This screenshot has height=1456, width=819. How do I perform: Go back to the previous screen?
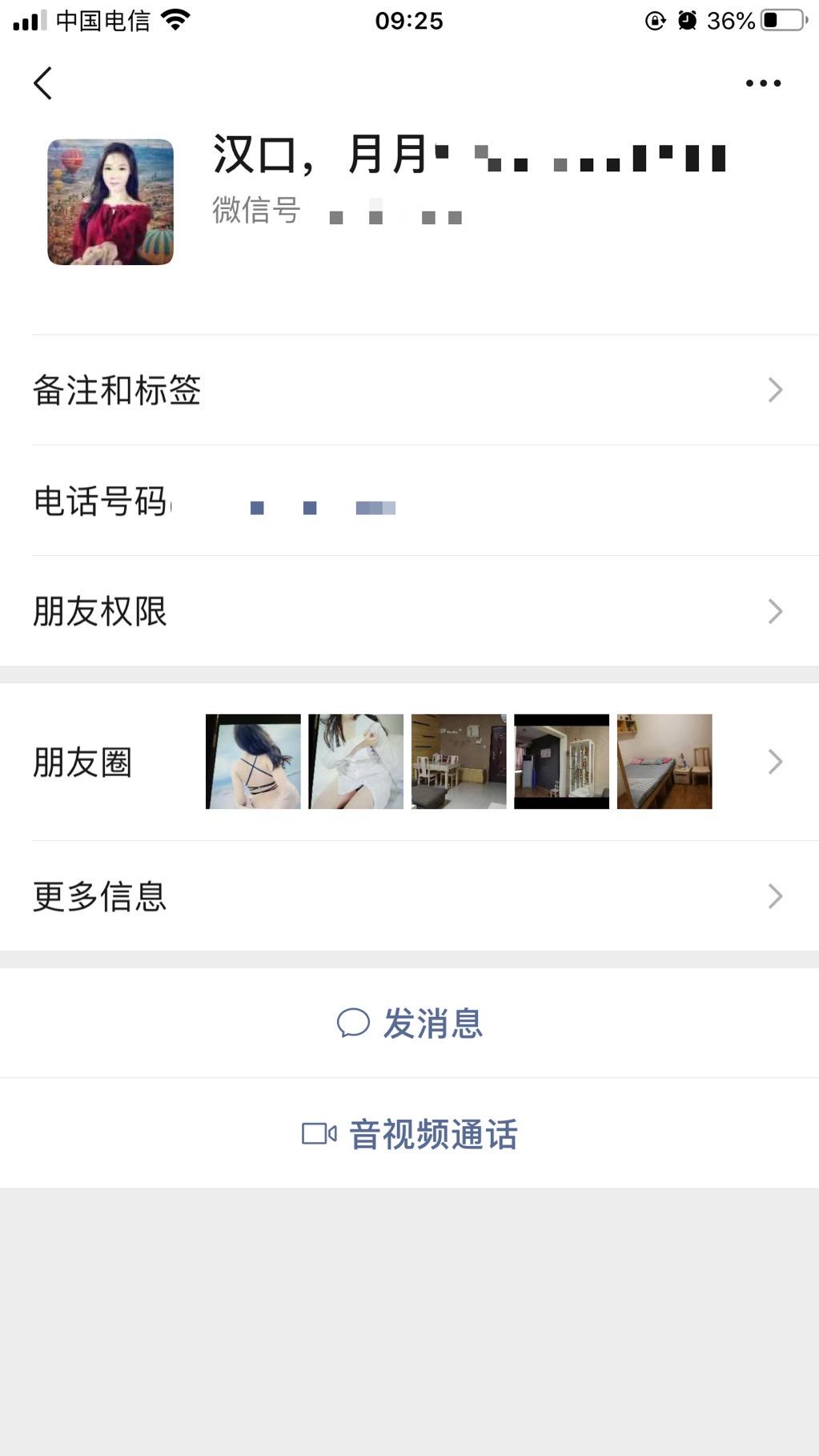tap(43, 83)
